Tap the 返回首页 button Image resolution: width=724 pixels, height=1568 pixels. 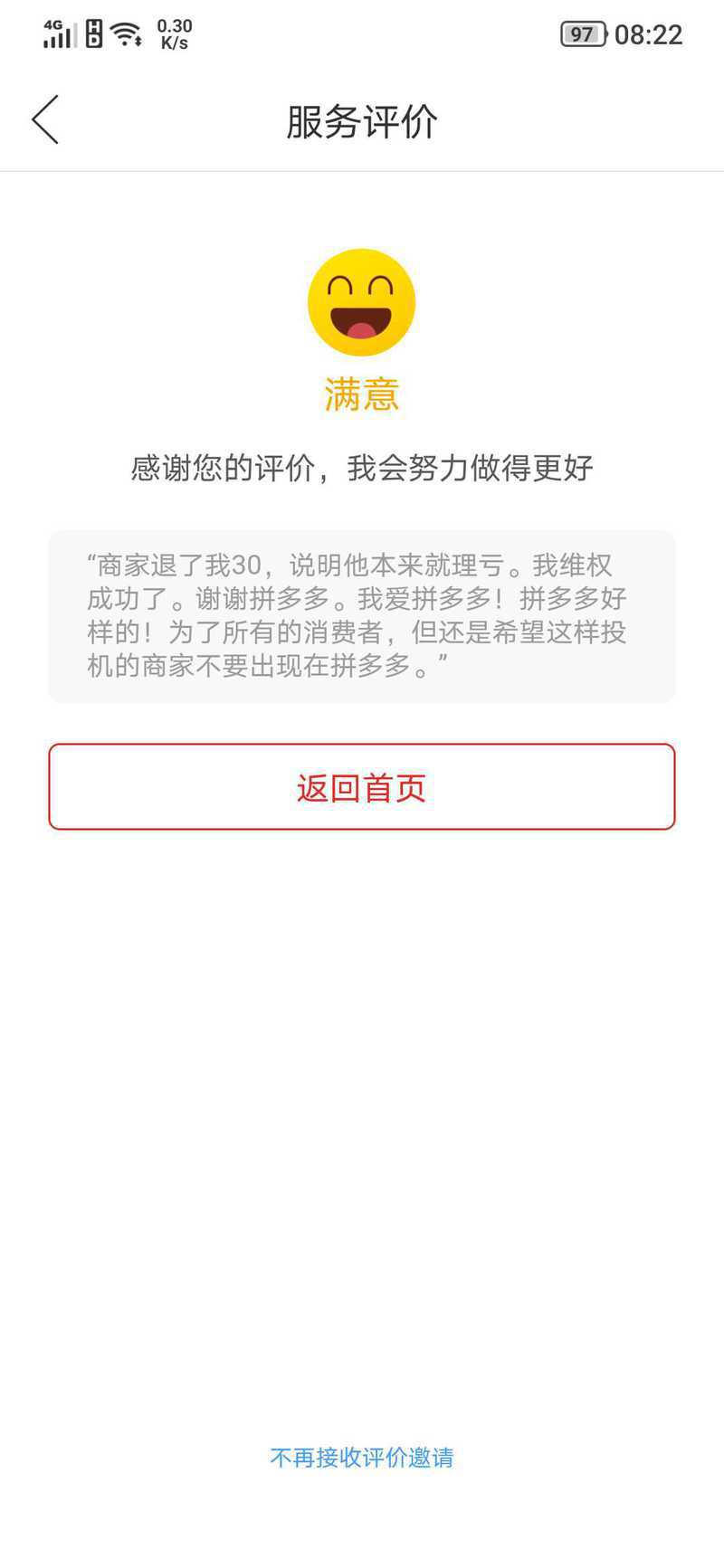point(362,787)
